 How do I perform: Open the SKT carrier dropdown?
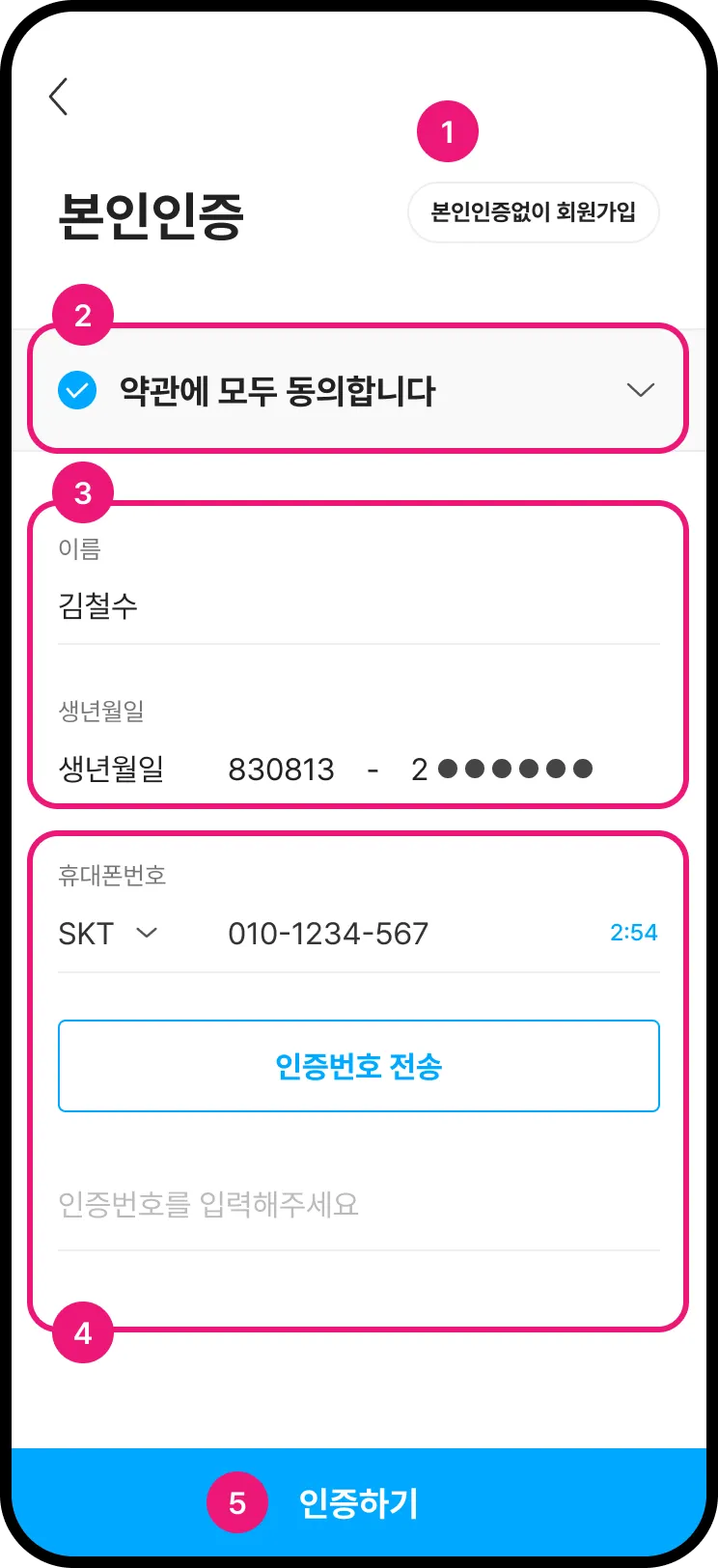tap(108, 934)
